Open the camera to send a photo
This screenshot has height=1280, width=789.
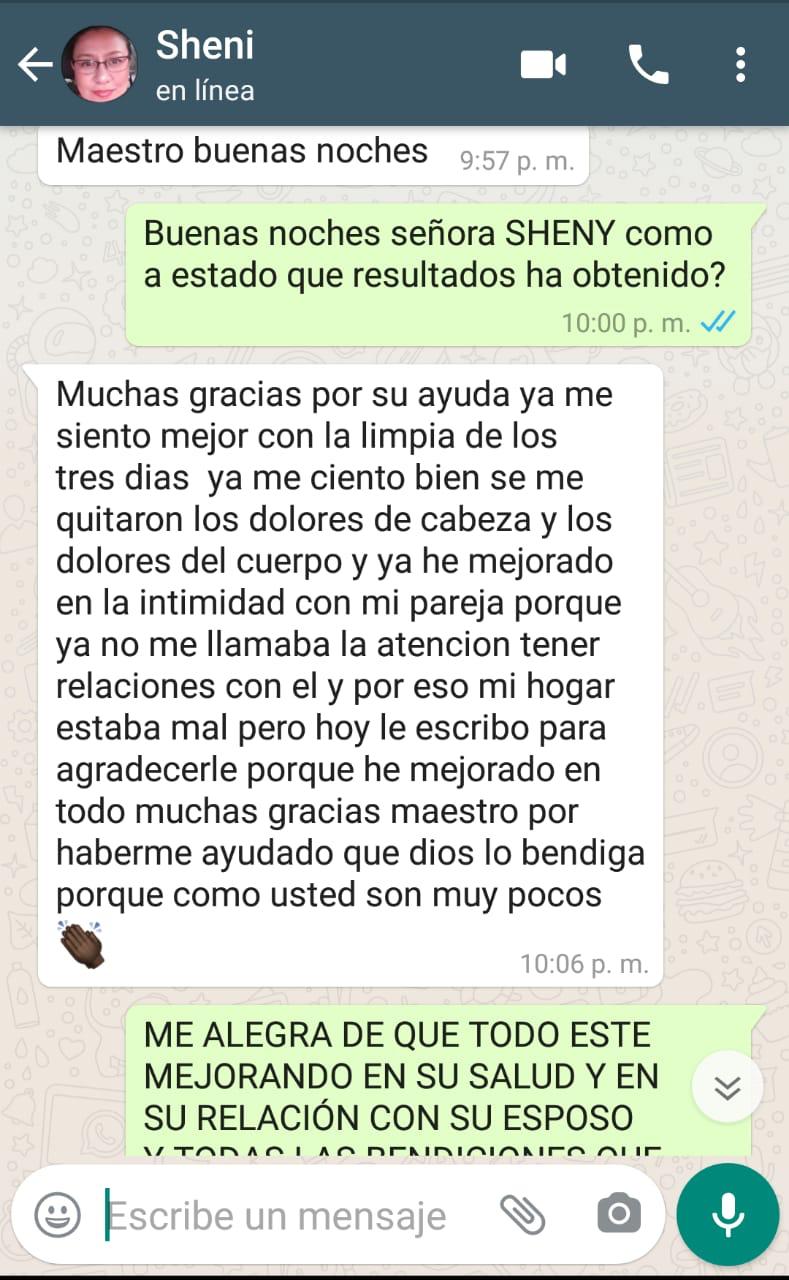tap(619, 1215)
